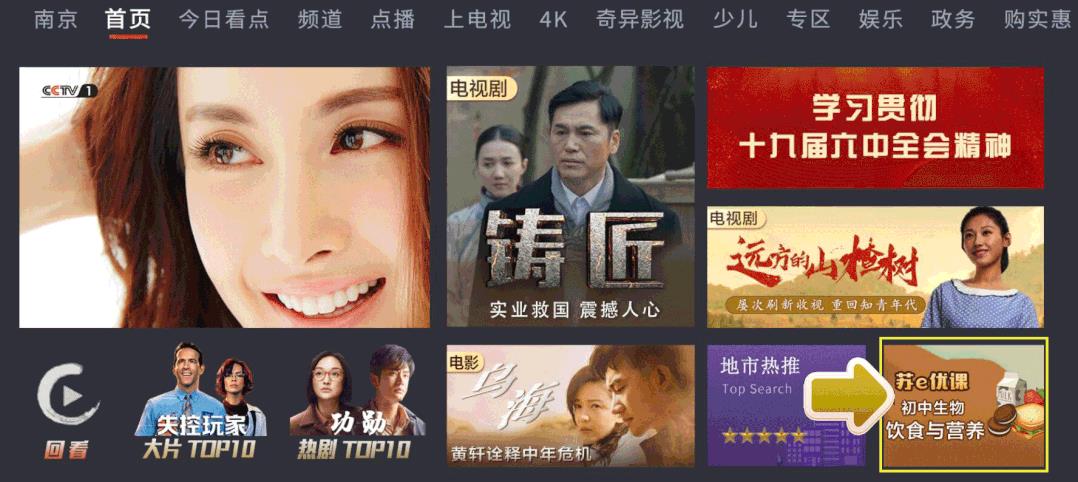The width and height of the screenshot is (1078, 482).
Task: Open 功勋 热剧 TOP10 list
Action: (354, 405)
